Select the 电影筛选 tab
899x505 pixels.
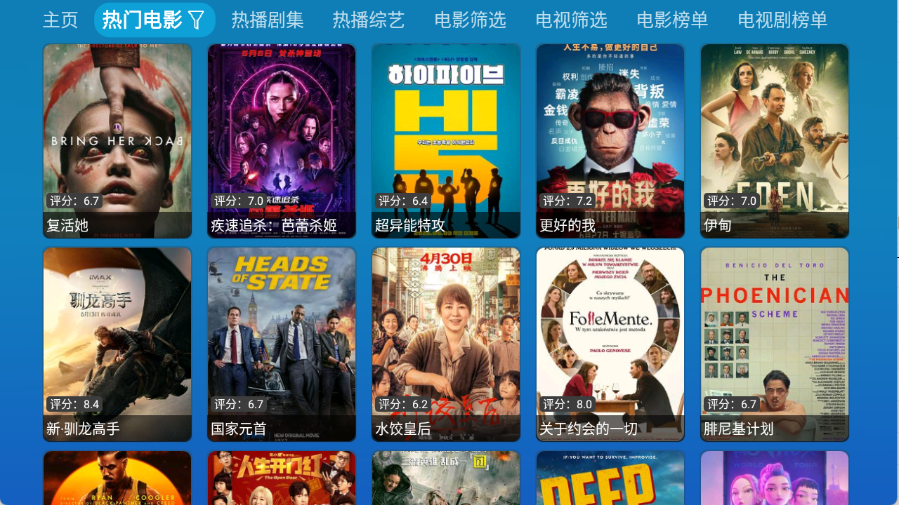coord(470,20)
